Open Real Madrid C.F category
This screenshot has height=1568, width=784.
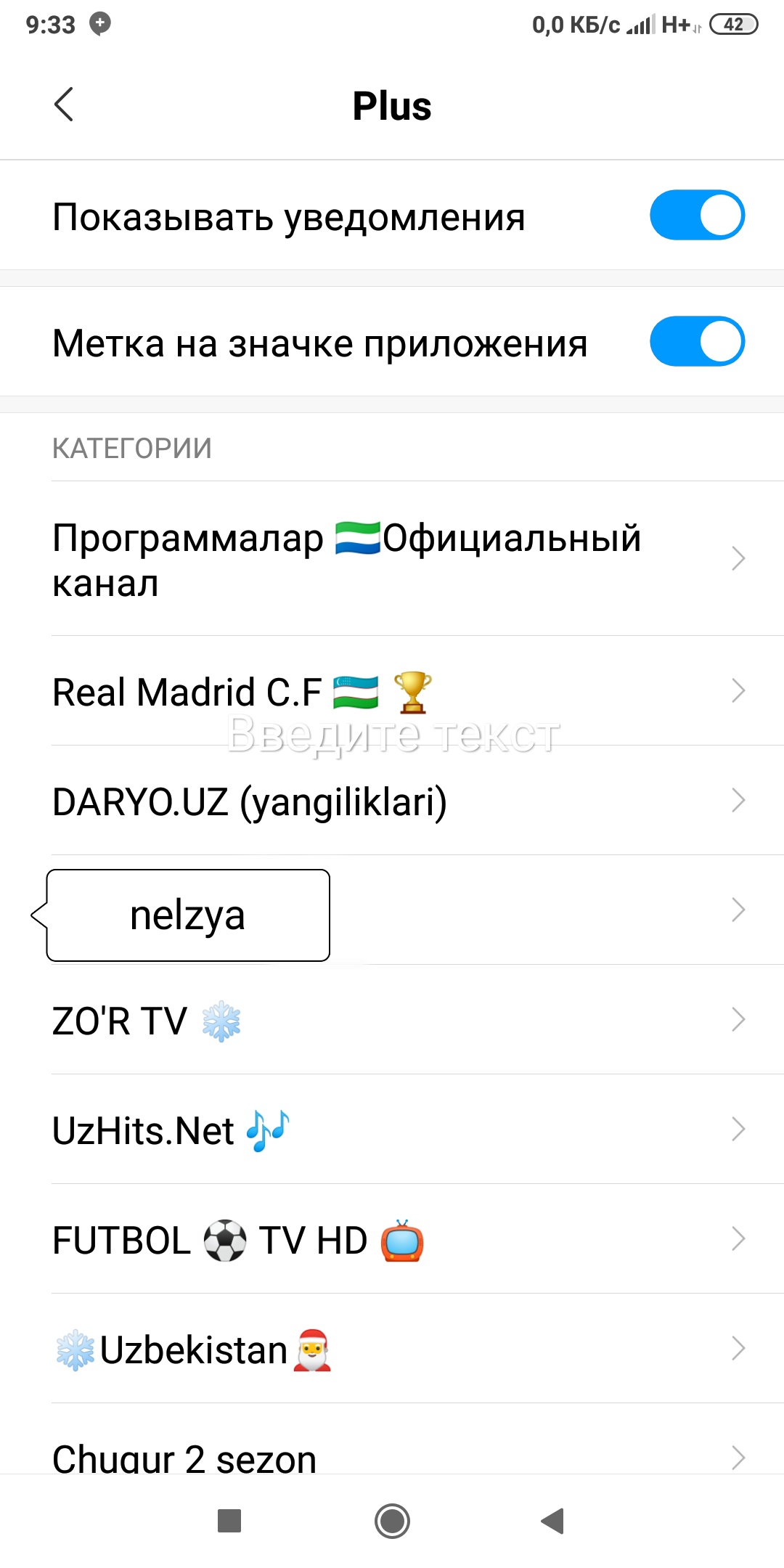click(392, 691)
